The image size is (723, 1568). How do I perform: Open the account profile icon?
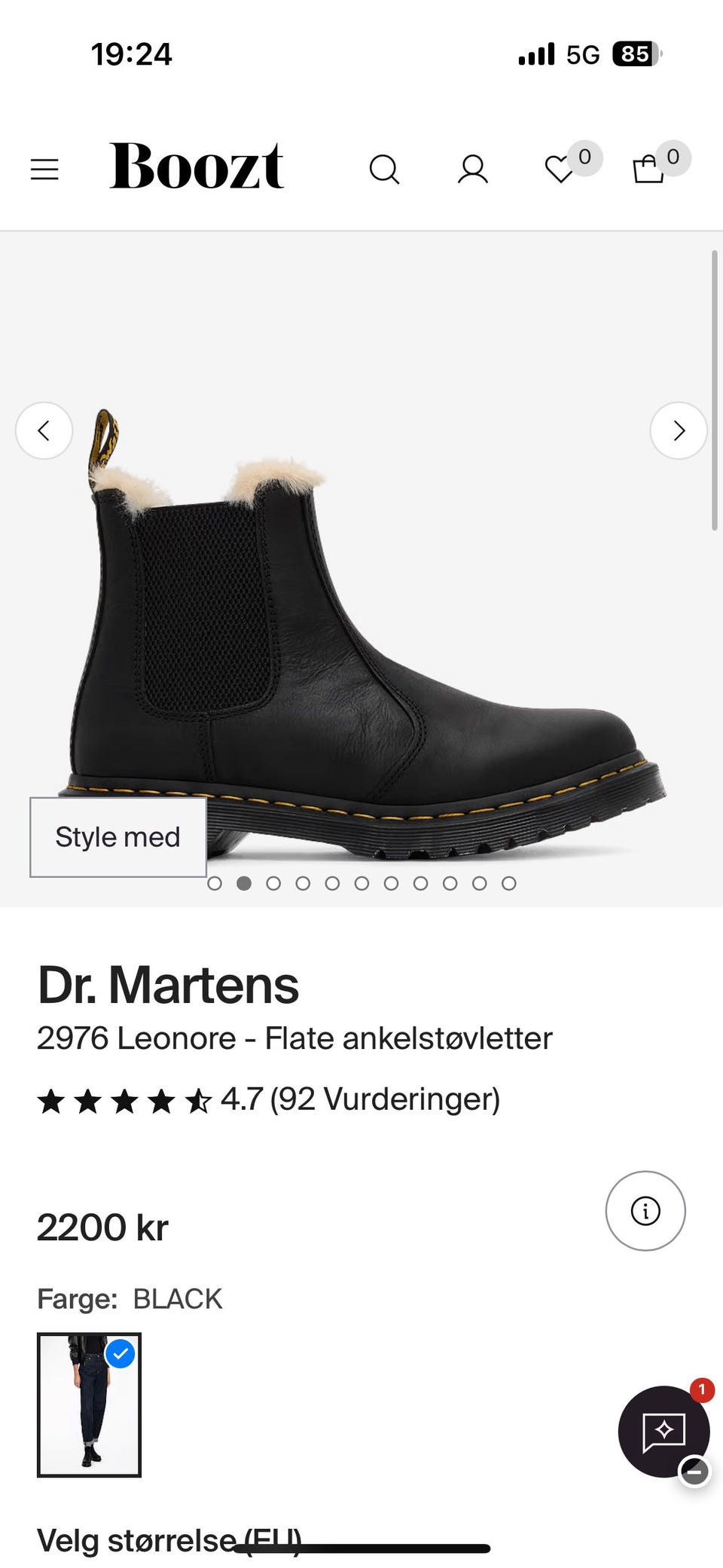[x=473, y=170]
